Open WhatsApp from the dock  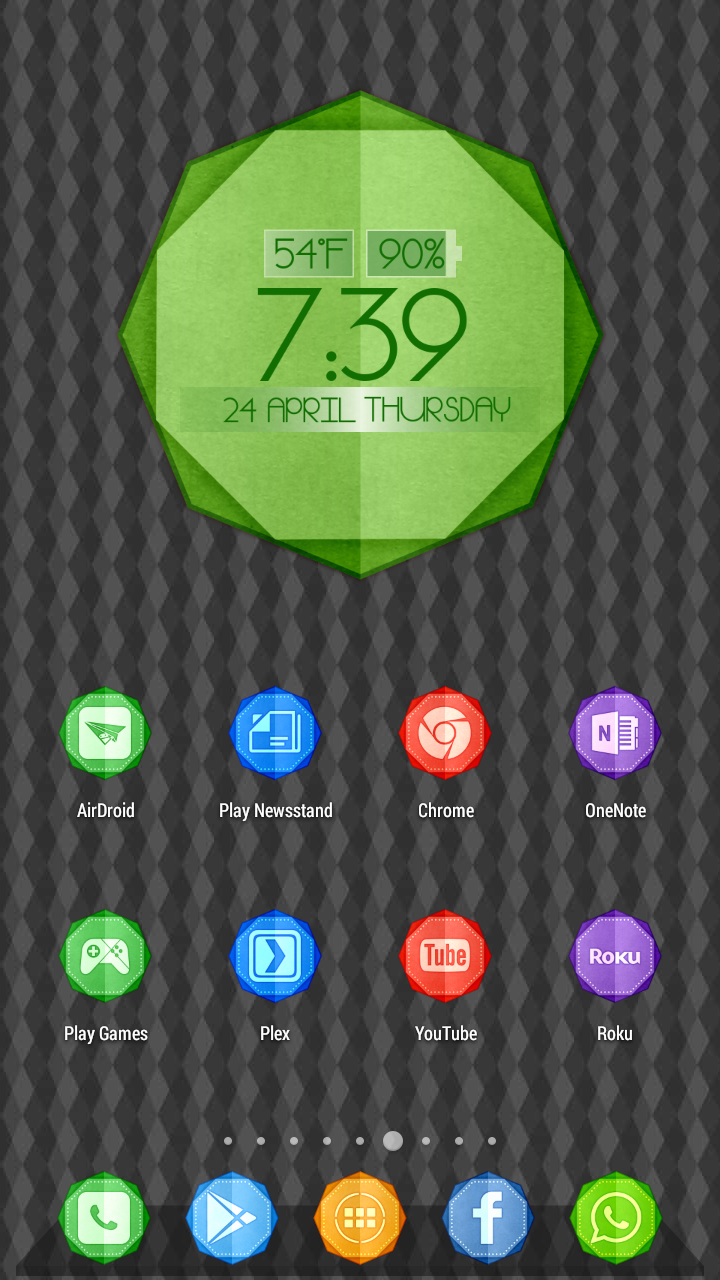pyautogui.click(x=615, y=1219)
